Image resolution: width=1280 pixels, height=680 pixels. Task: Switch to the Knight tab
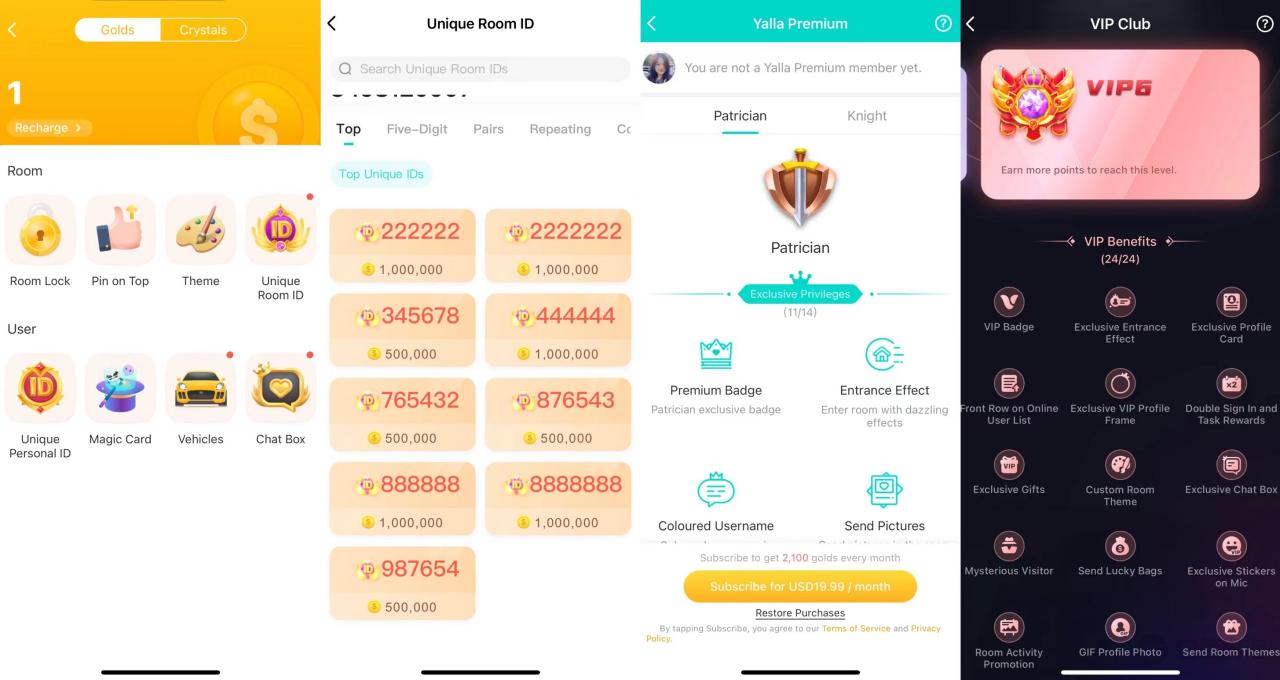click(x=867, y=116)
